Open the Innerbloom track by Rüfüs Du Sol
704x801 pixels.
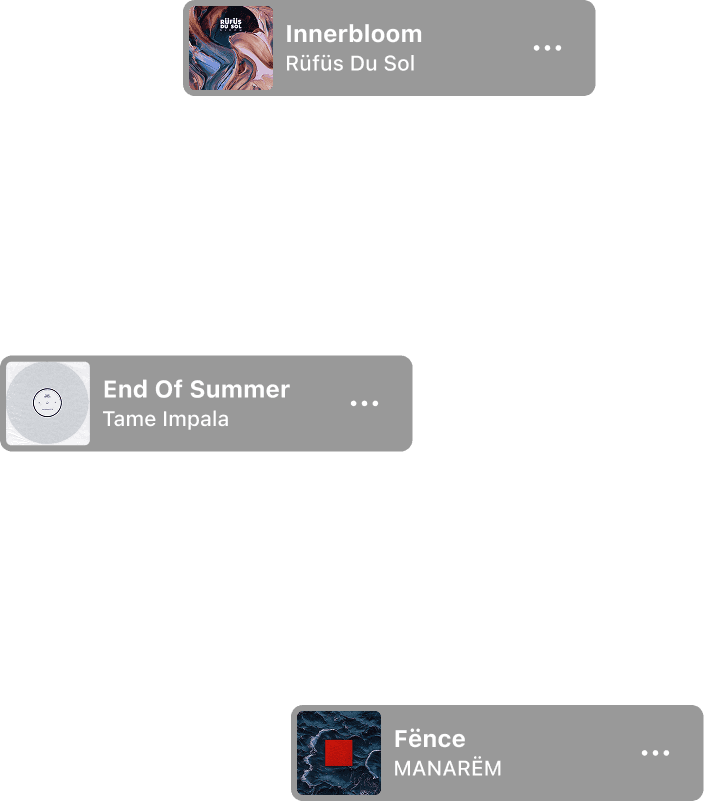click(389, 48)
